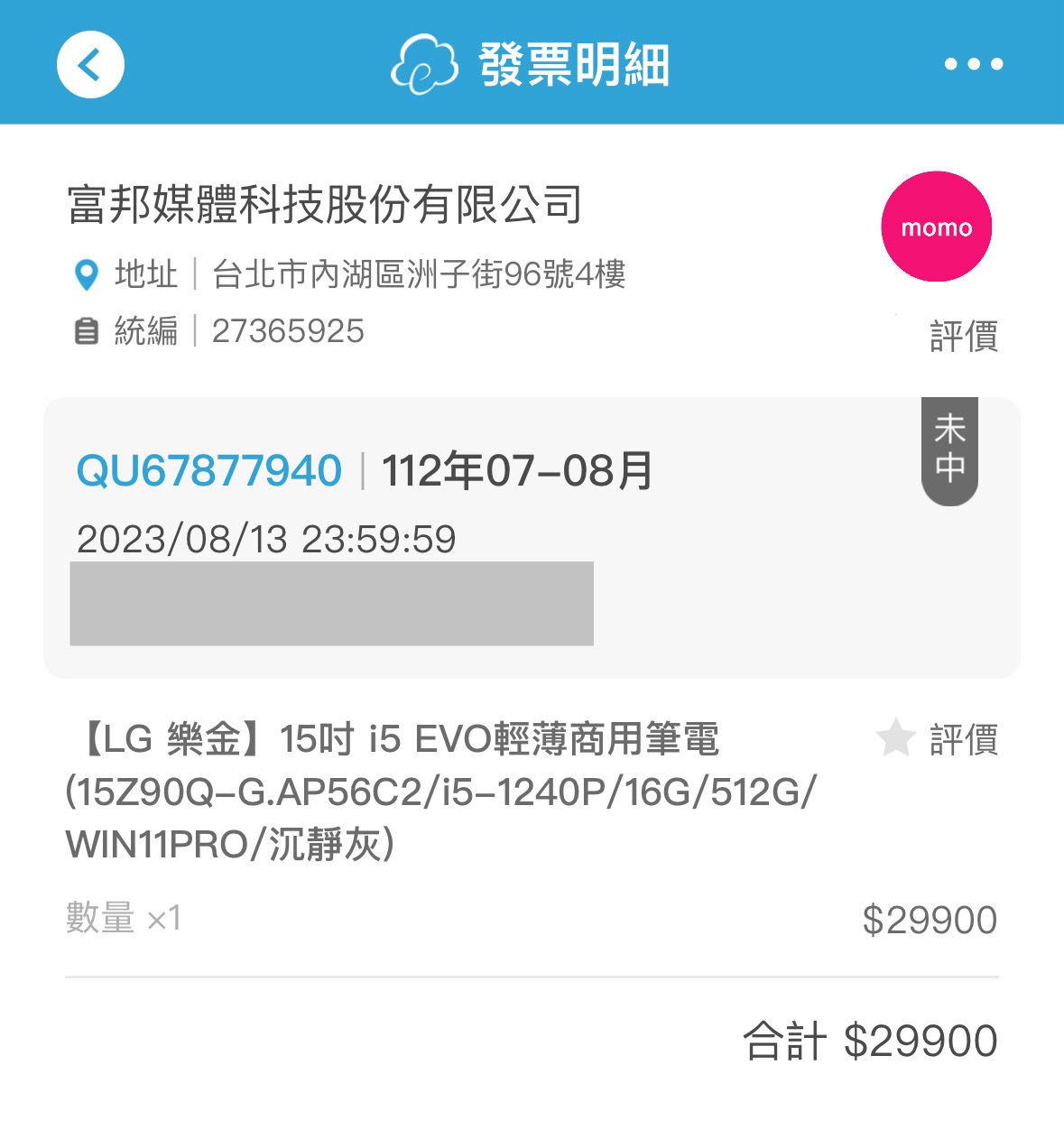This screenshot has height=1130, width=1064.
Task: Tap 評價 under the momo logo
Action: click(964, 337)
